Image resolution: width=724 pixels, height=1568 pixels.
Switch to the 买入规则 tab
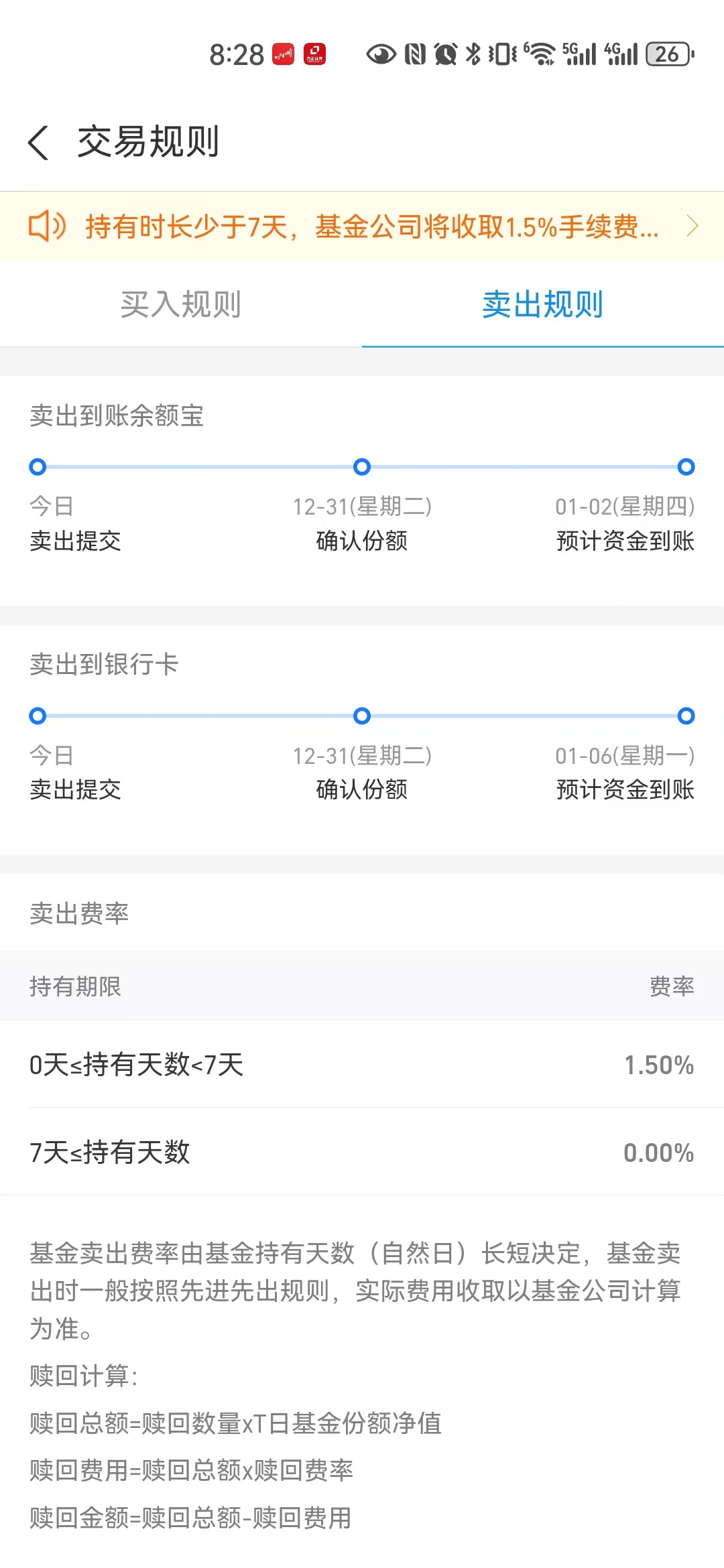181,305
